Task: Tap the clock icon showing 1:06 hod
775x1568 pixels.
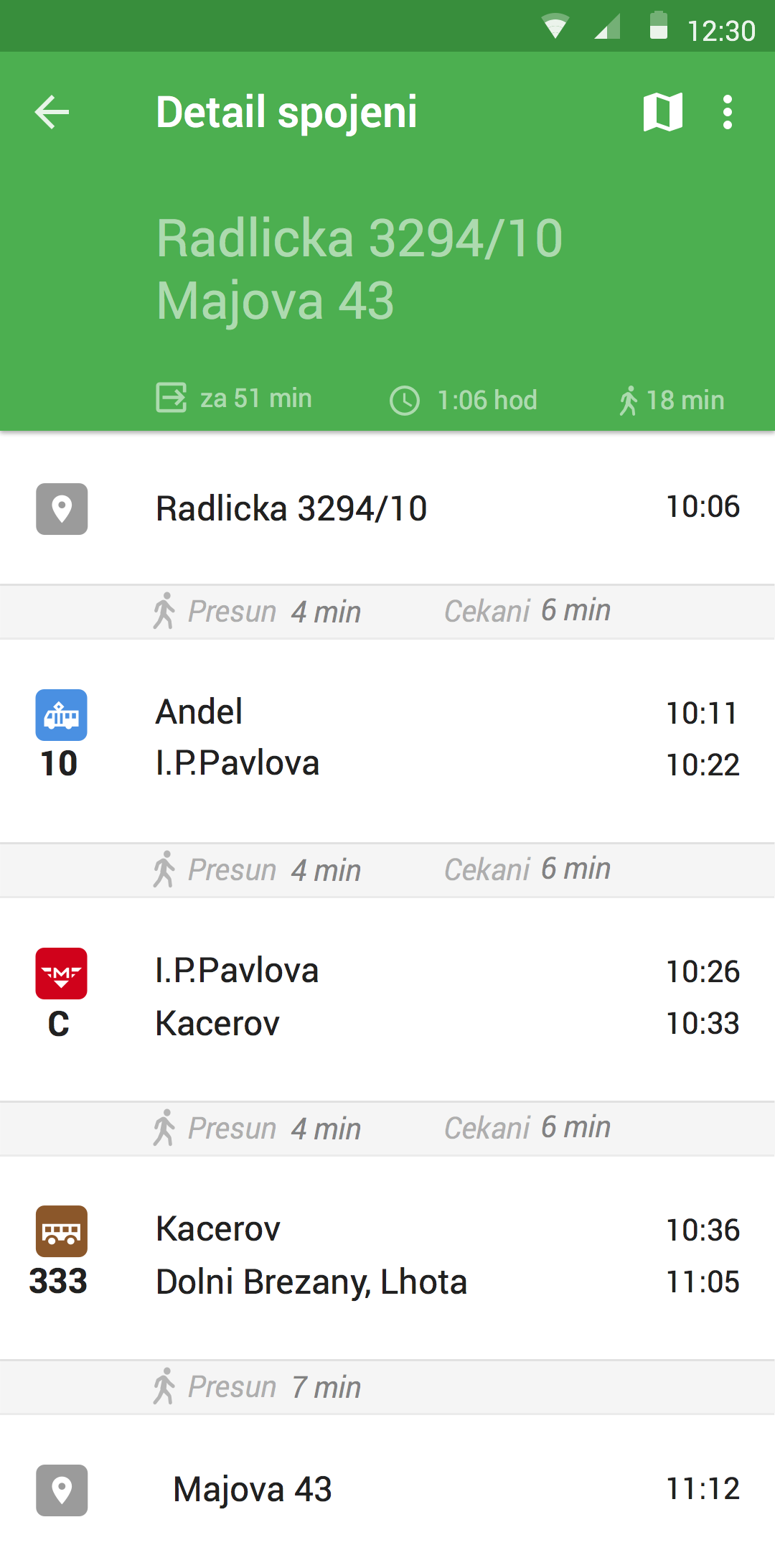Action: coord(405,401)
